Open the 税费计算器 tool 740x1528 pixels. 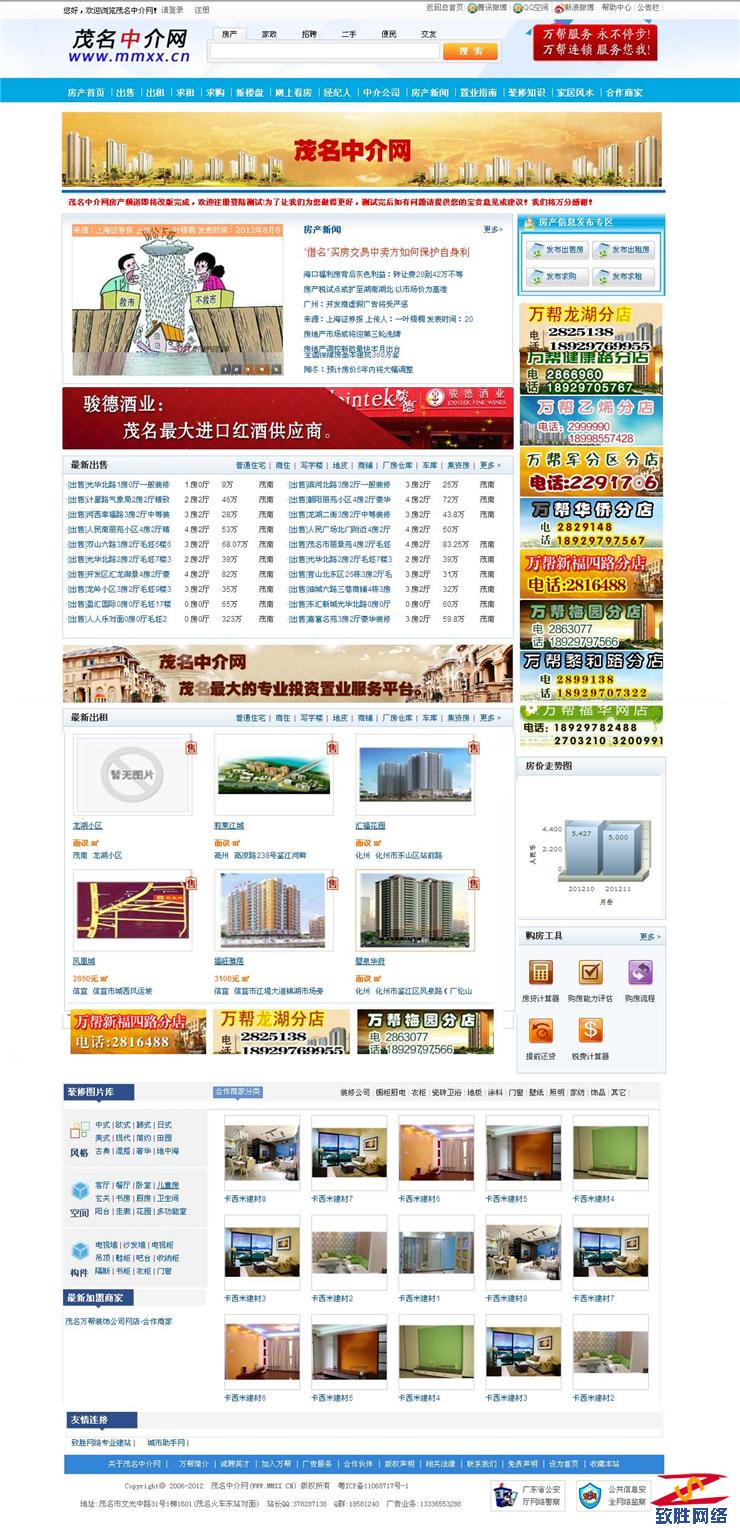coord(590,1038)
